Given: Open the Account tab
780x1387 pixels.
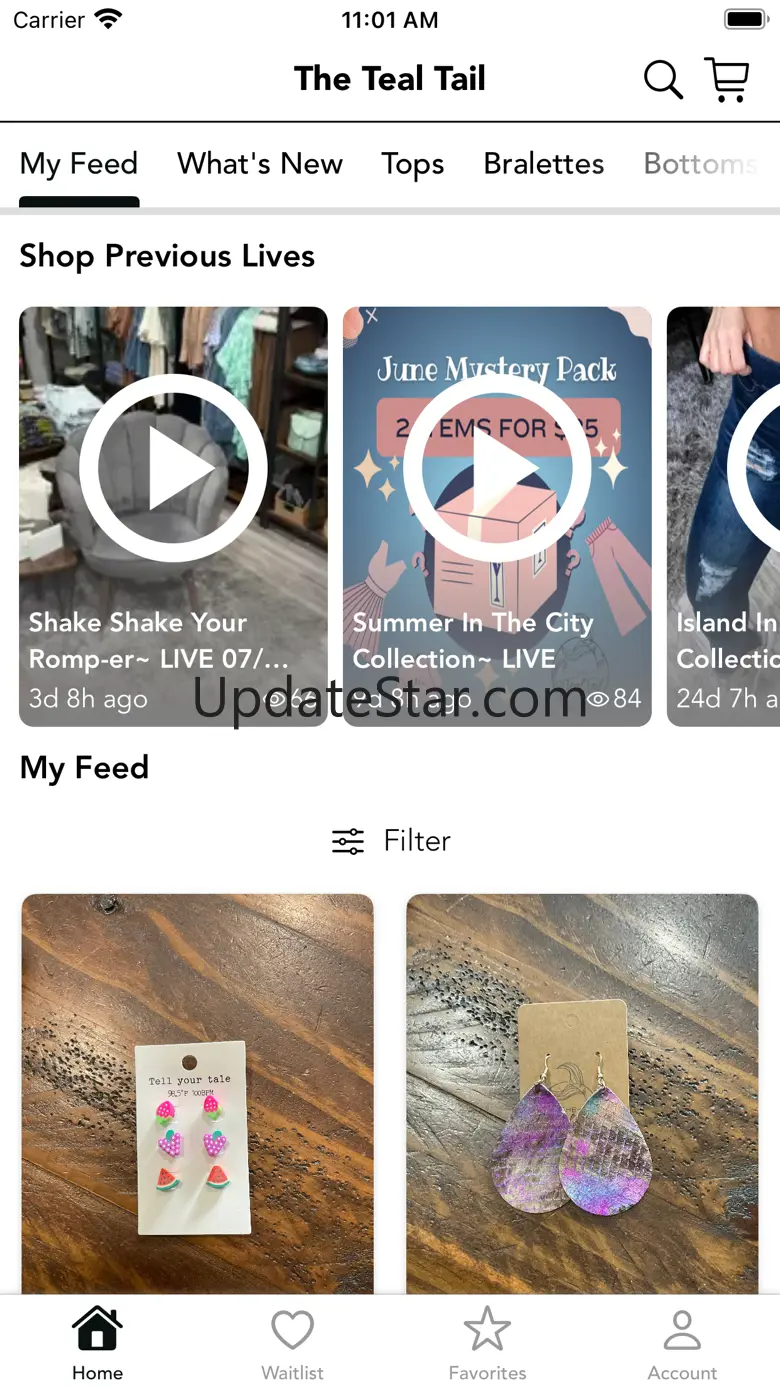Looking at the screenshot, I should click(682, 1344).
